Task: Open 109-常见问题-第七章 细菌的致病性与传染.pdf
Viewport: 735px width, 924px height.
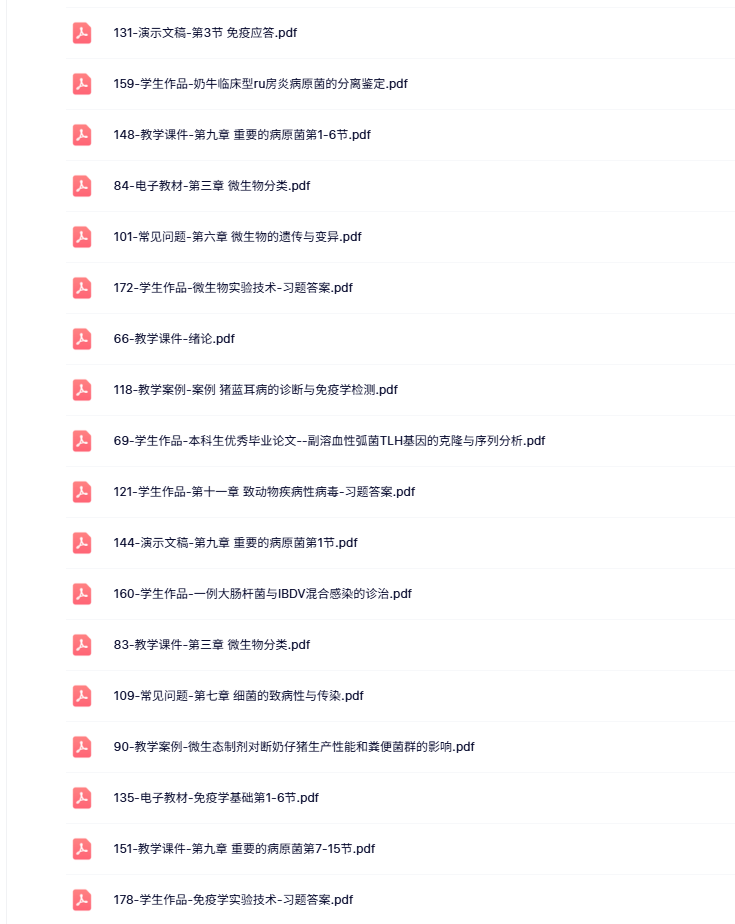Action: coord(238,696)
